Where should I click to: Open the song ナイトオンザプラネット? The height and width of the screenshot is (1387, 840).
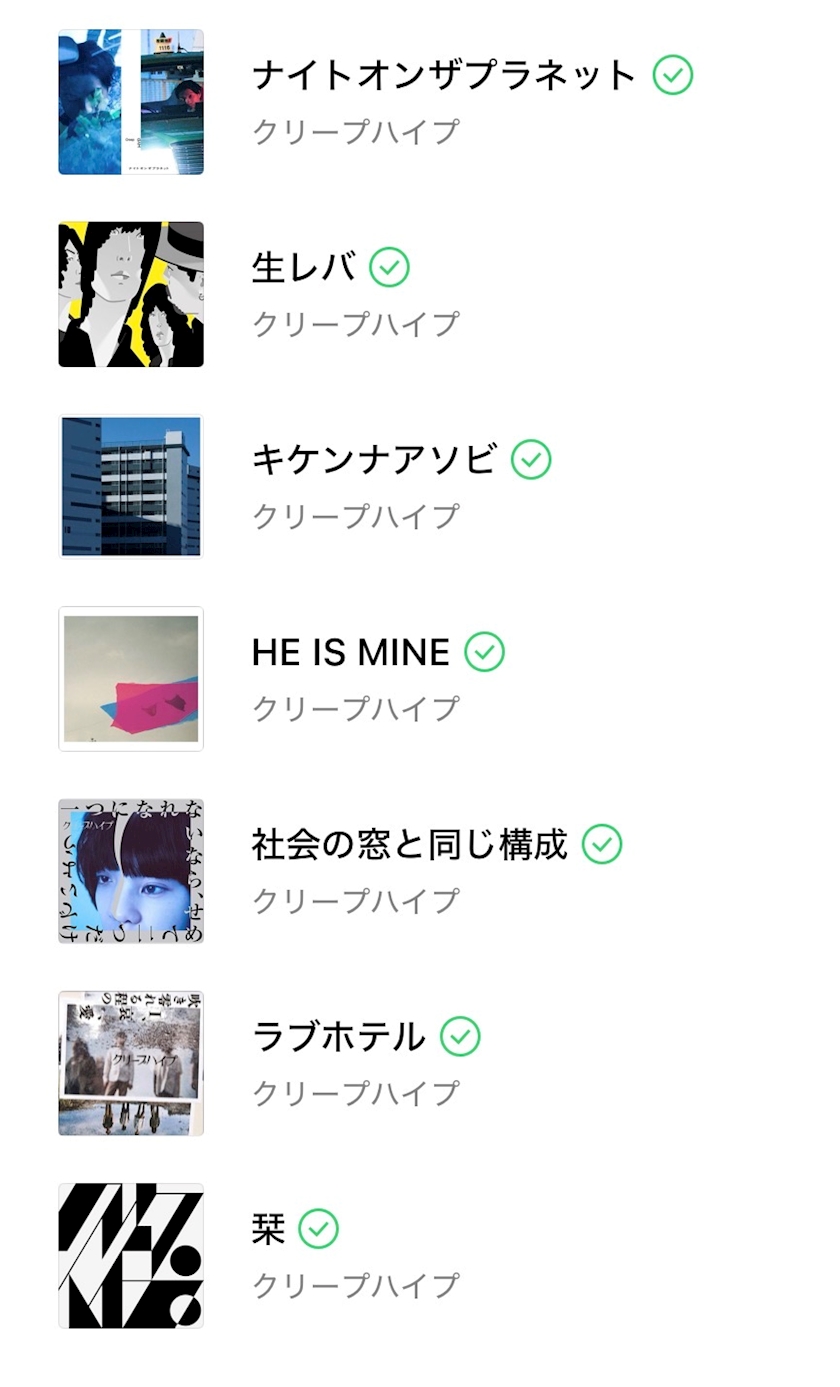[x=420, y=102]
